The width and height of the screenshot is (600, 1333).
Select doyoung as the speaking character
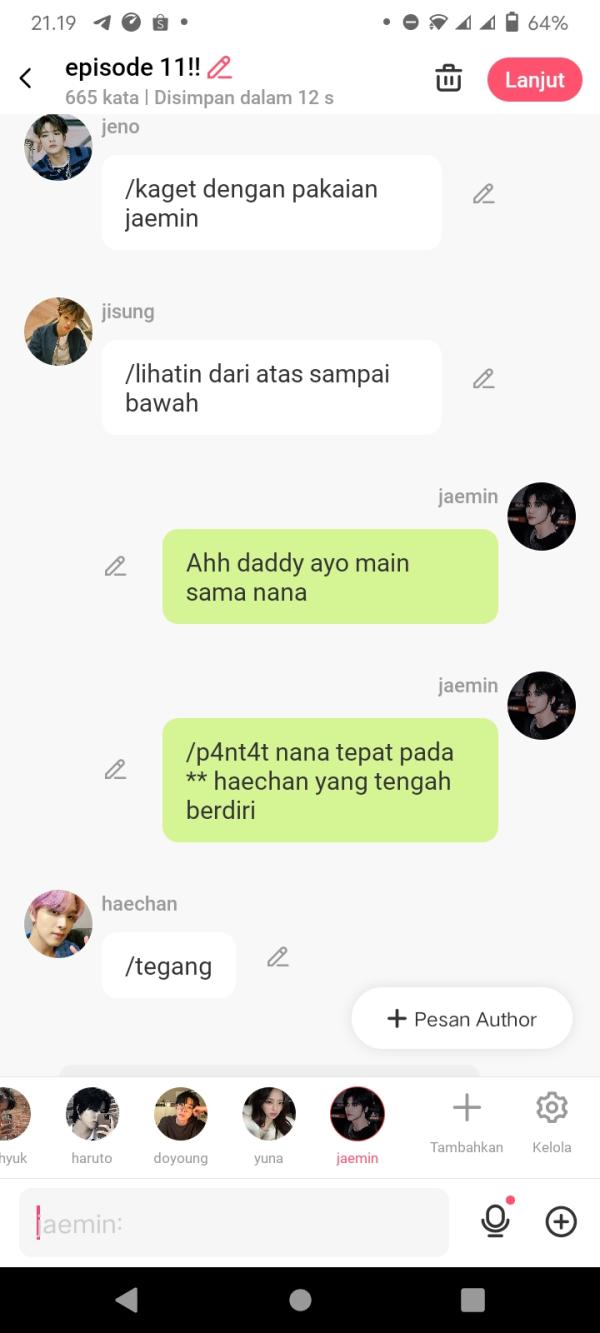tap(180, 1125)
